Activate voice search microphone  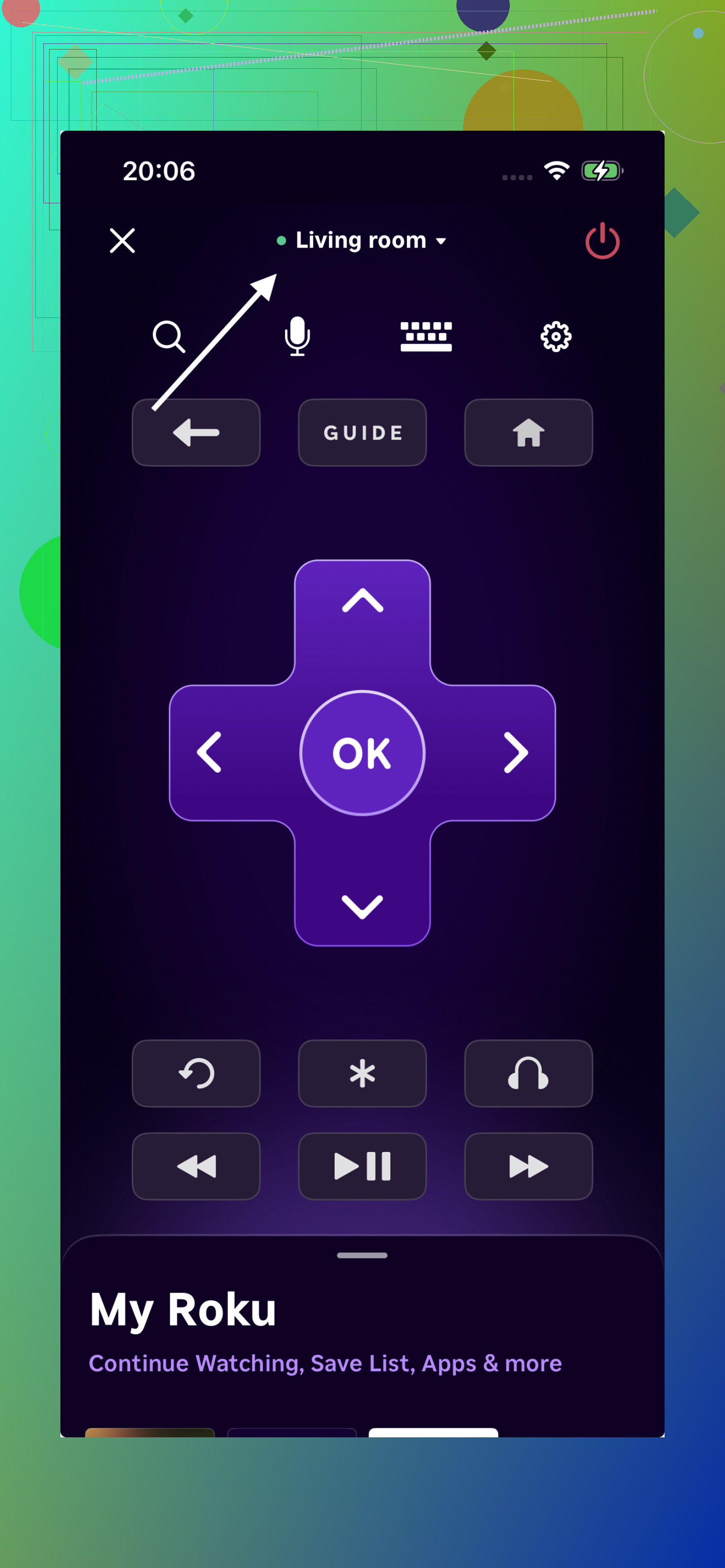(x=297, y=336)
